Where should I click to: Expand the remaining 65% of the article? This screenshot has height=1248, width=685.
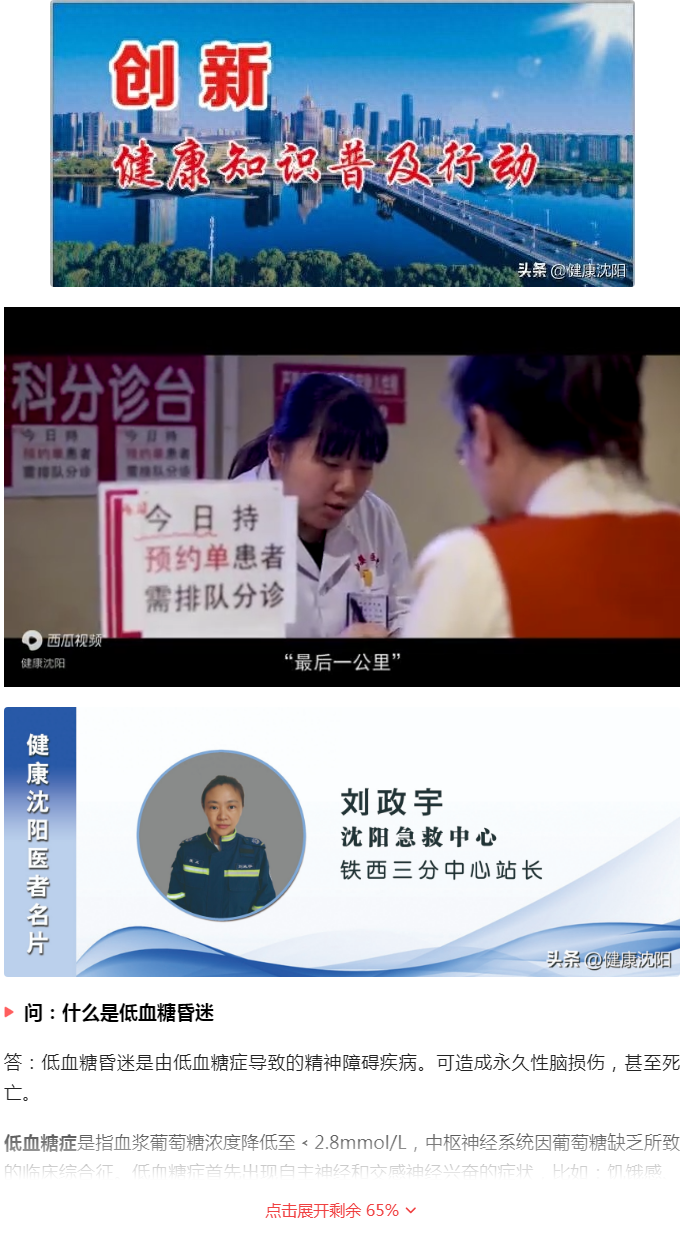click(341, 1210)
